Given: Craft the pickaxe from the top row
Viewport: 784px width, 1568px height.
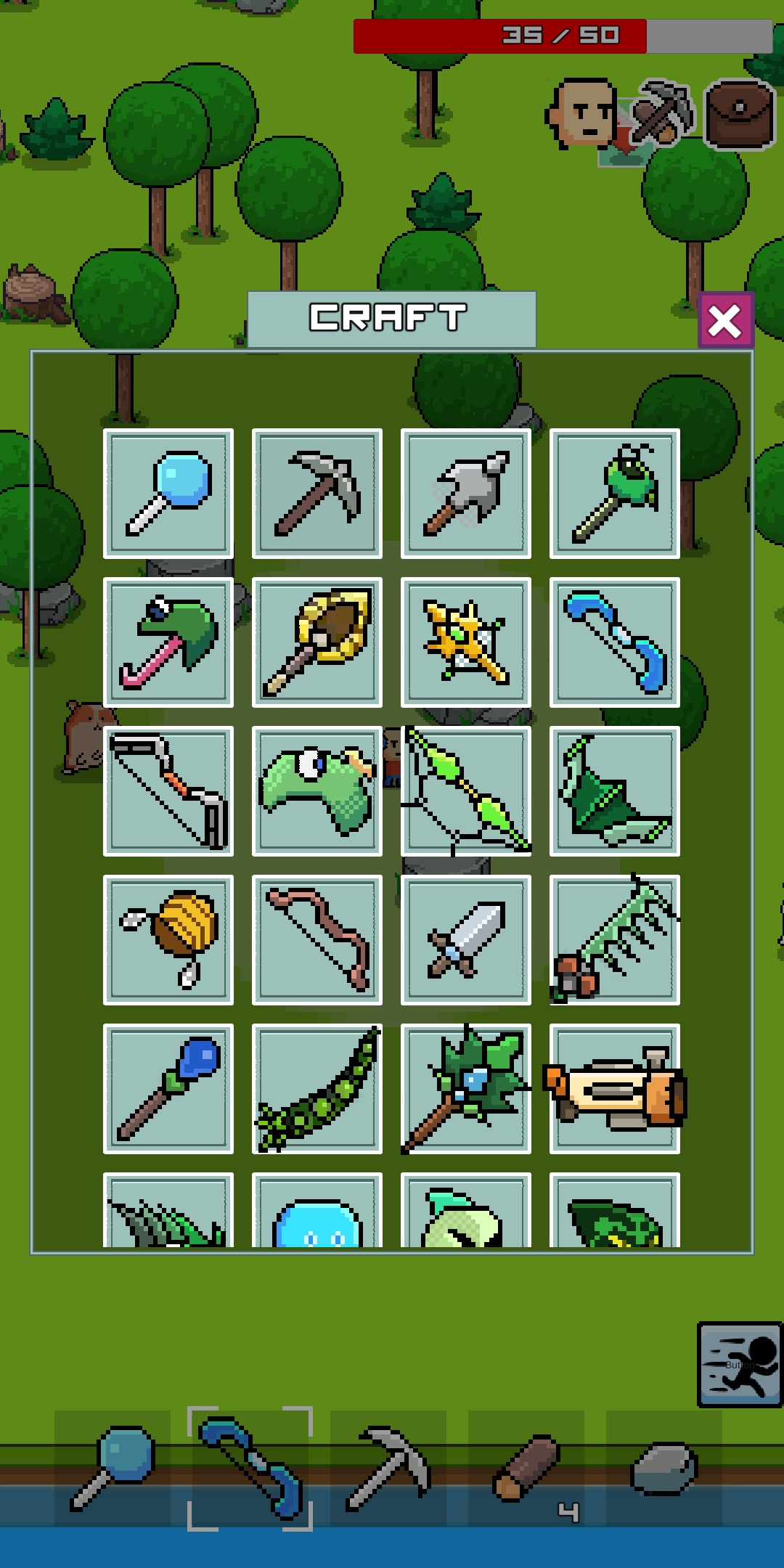Looking at the screenshot, I should [x=317, y=494].
